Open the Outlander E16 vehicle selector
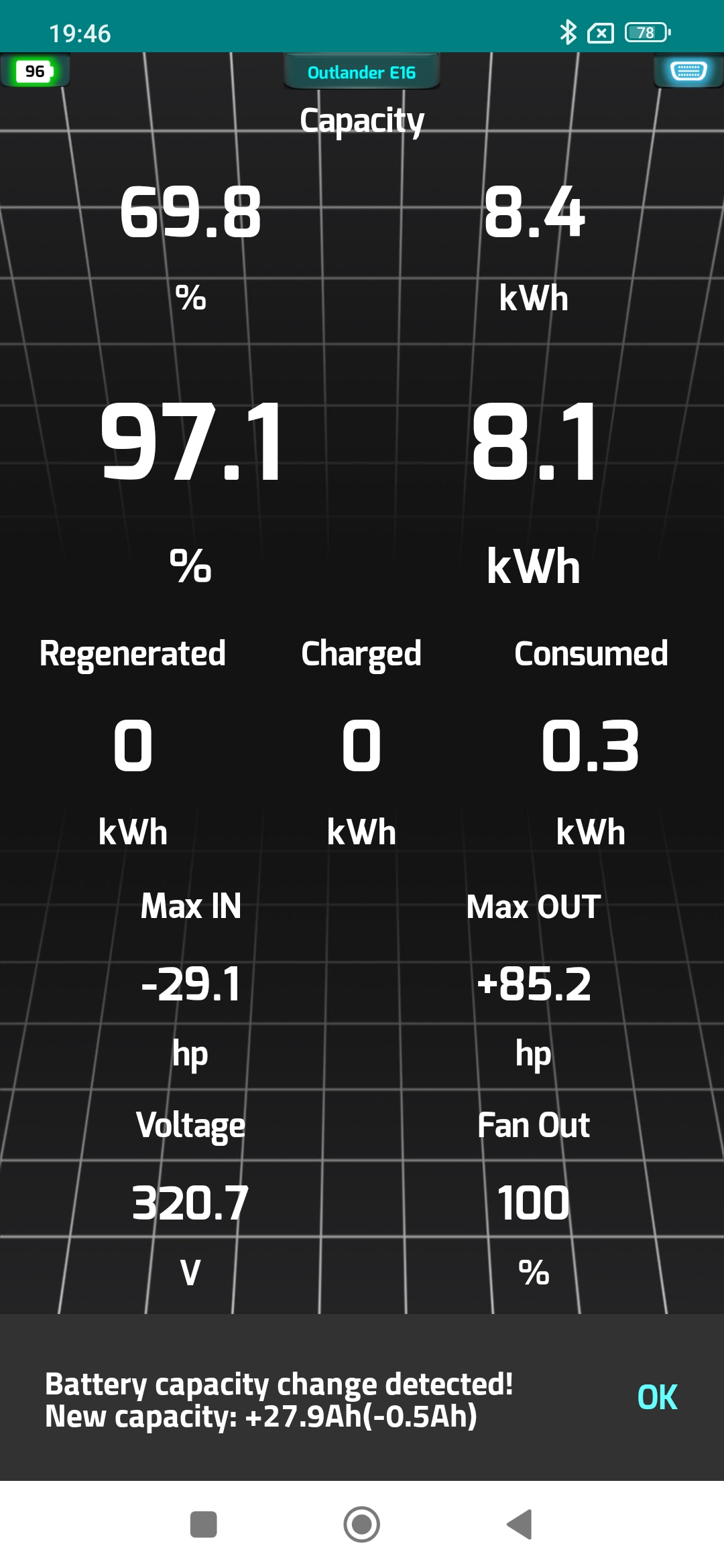 361,72
